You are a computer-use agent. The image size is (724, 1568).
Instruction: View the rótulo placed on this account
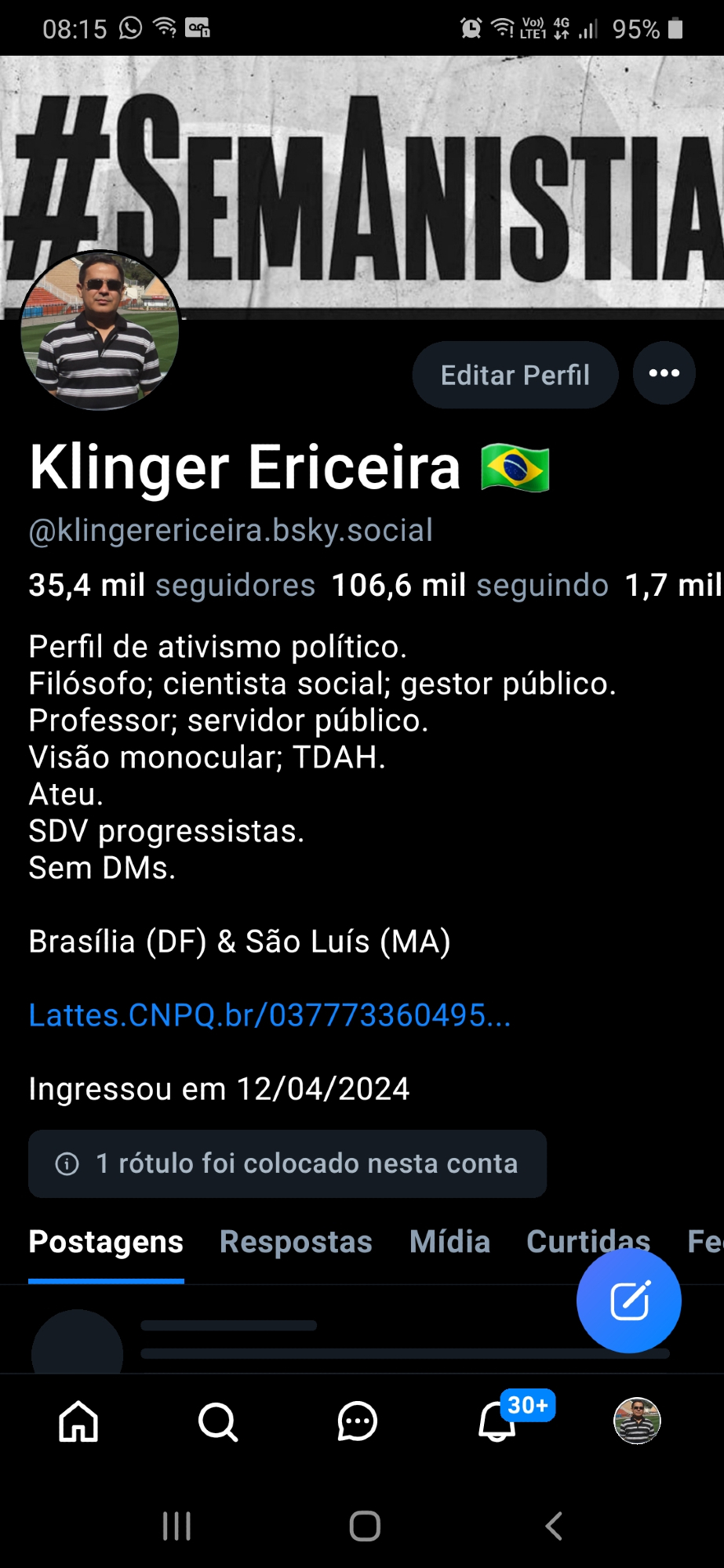click(287, 1163)
